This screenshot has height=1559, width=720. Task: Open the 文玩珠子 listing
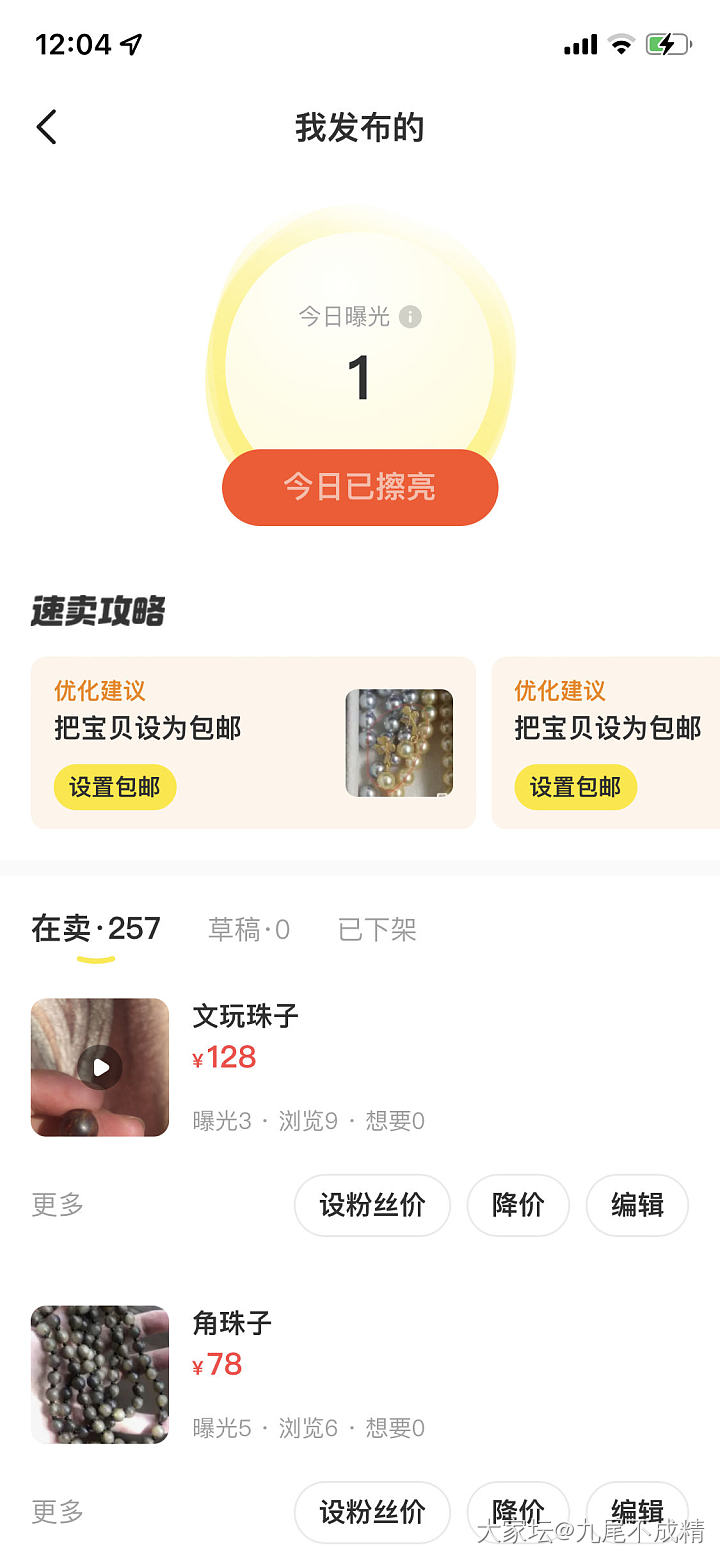click(246, 1016)
